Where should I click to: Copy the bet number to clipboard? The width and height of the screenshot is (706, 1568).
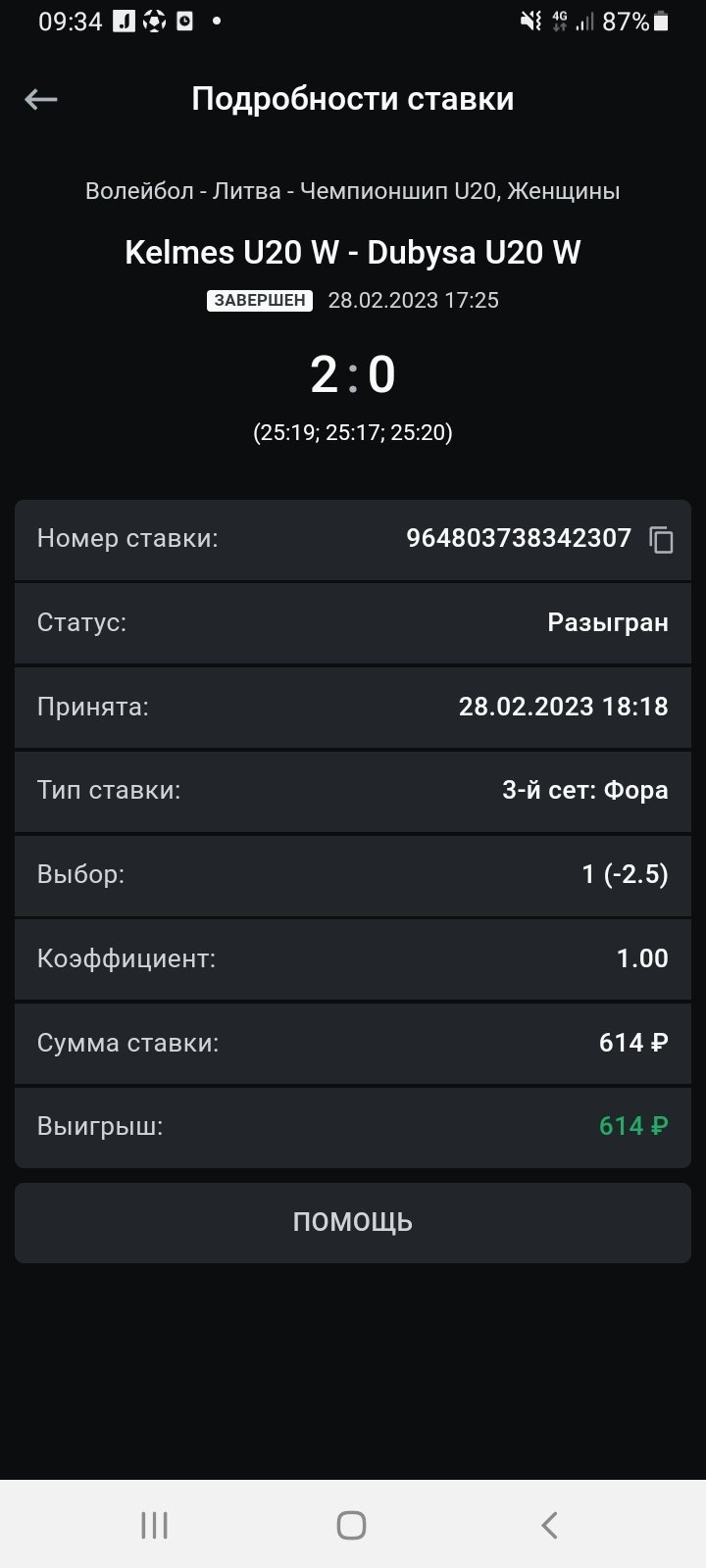click(662, 539)
